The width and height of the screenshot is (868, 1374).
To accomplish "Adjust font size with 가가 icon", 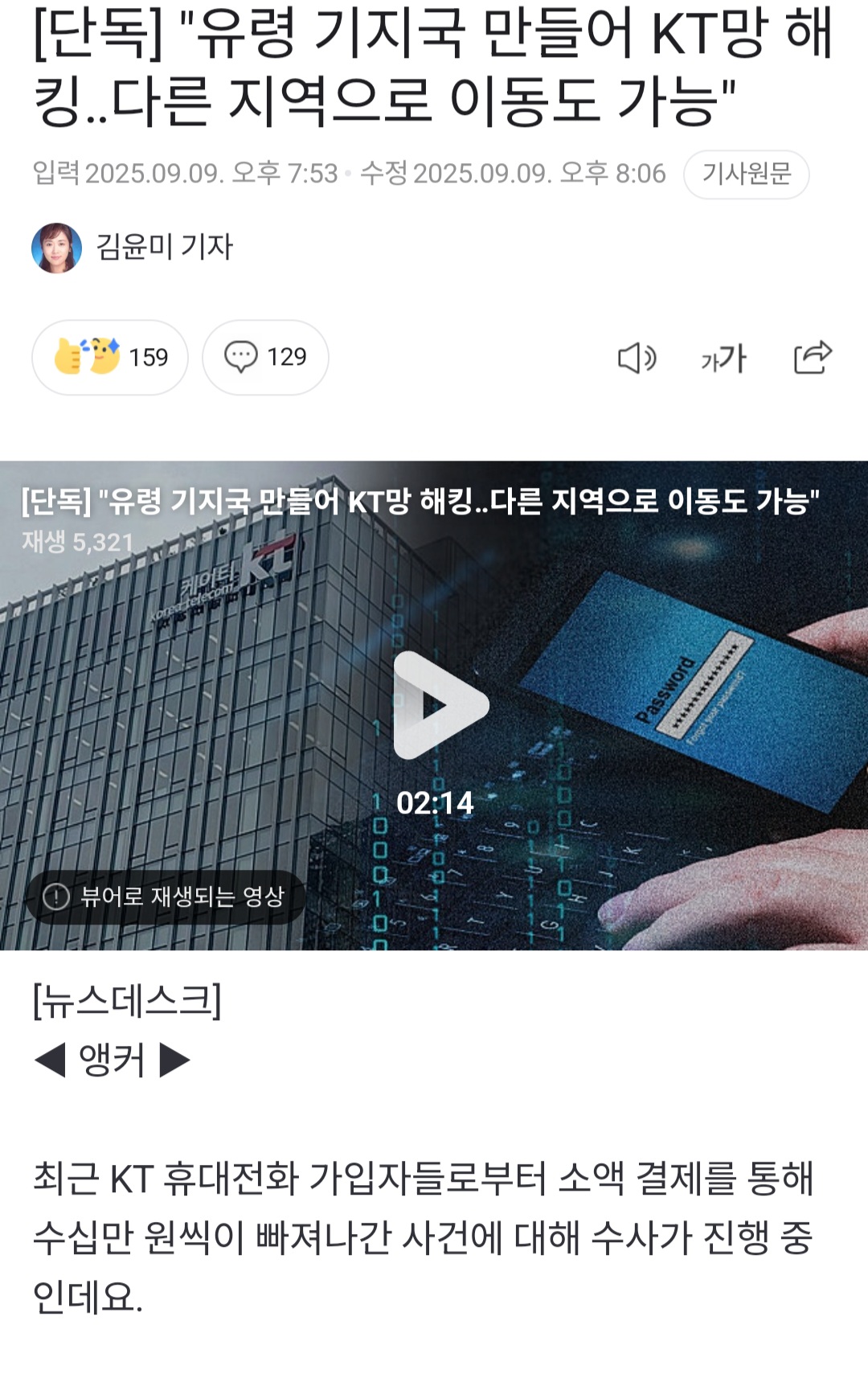I will [723, 358].
